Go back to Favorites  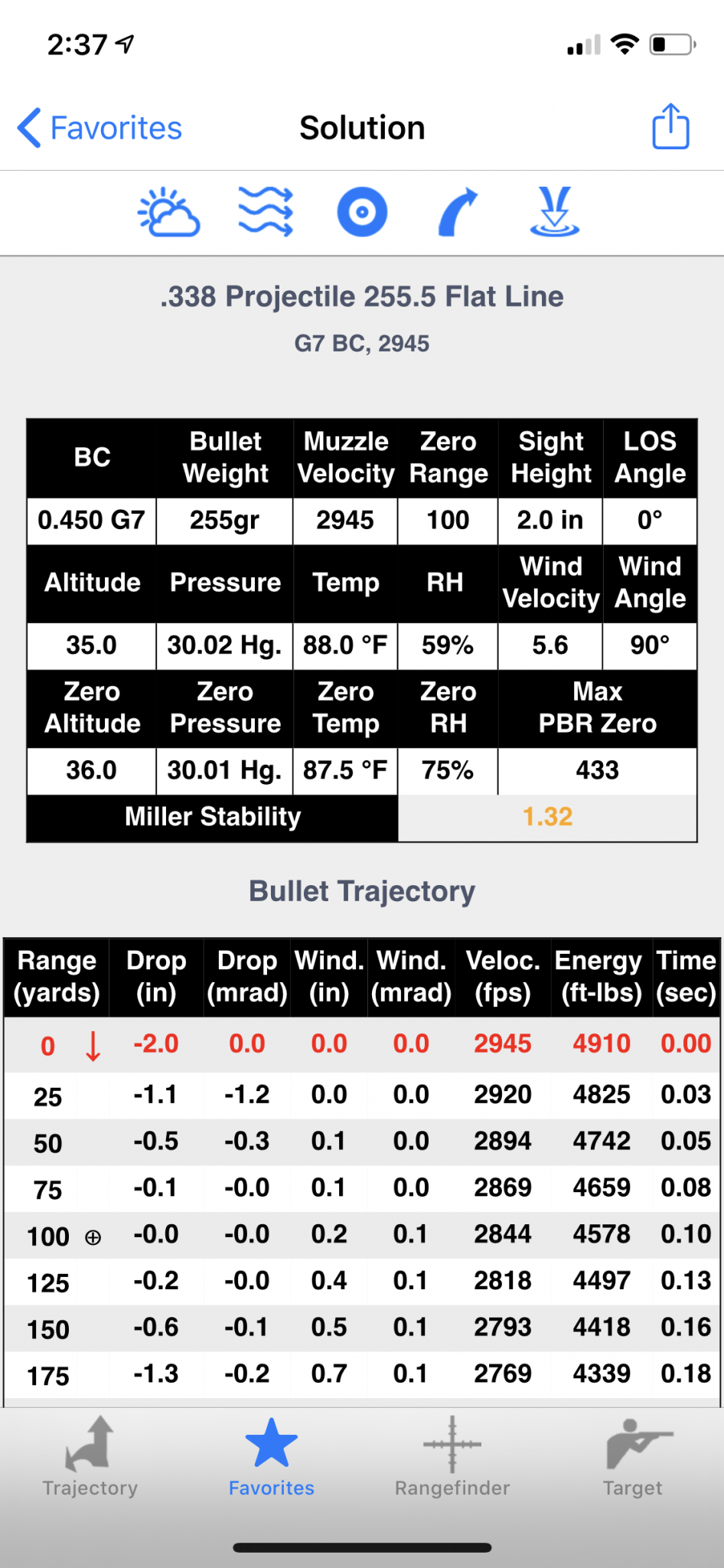click(99, 128)
